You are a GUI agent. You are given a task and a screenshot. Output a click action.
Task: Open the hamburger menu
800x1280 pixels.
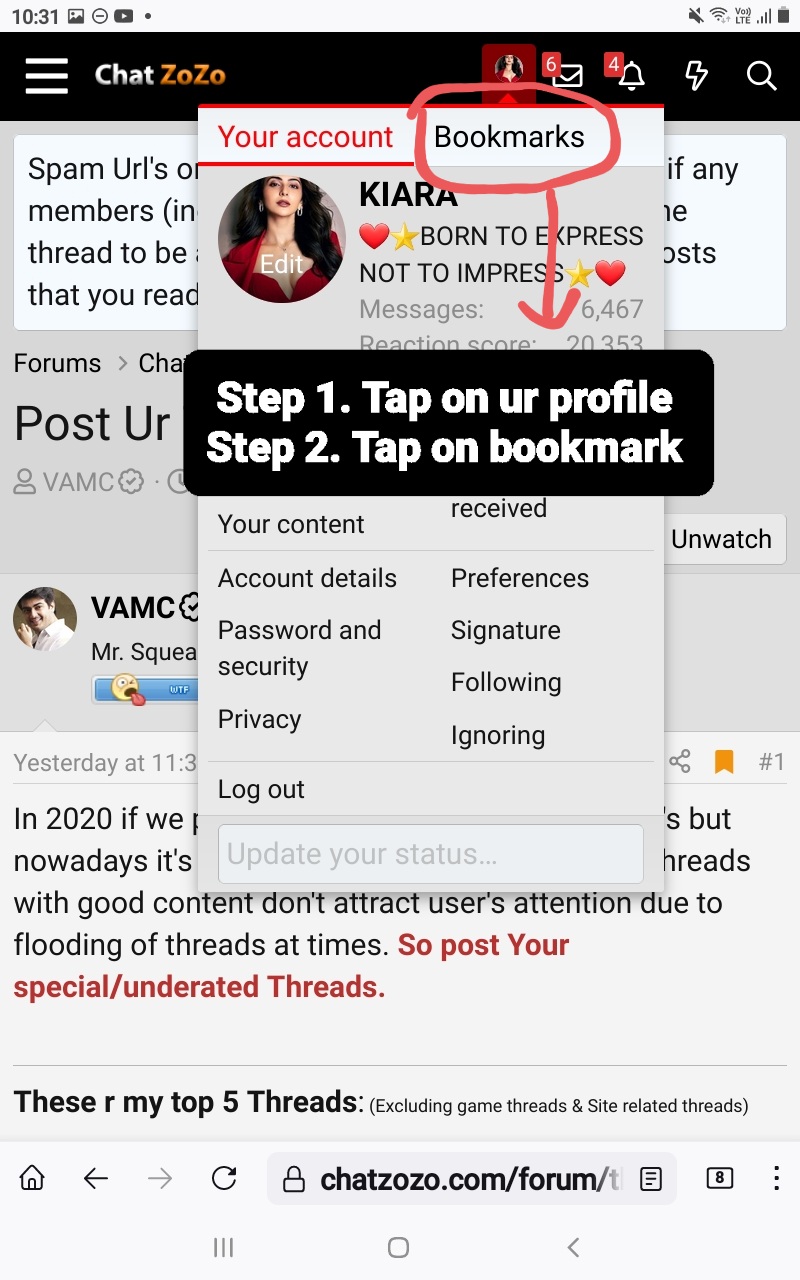coord(46,75)
